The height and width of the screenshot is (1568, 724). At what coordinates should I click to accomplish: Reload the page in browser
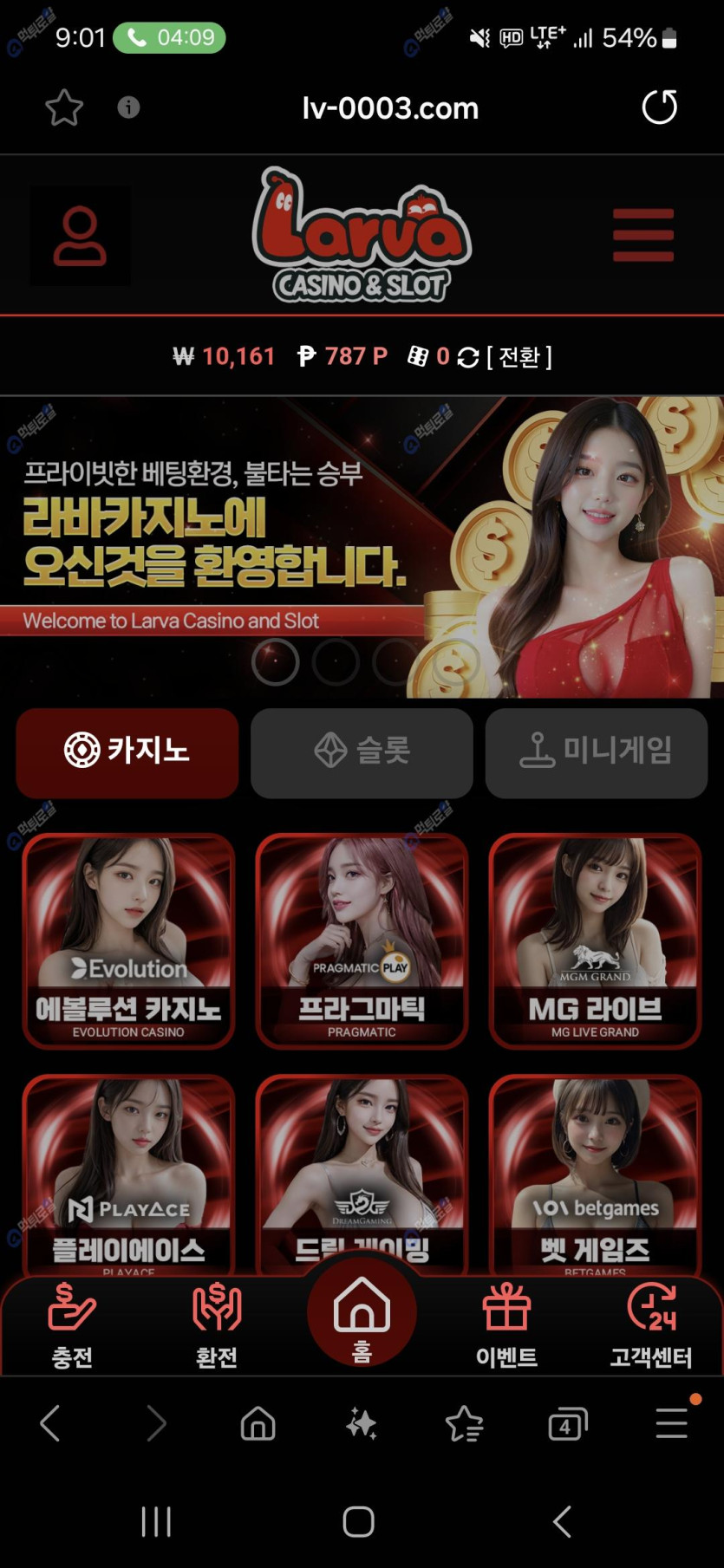tap(659, 107)
